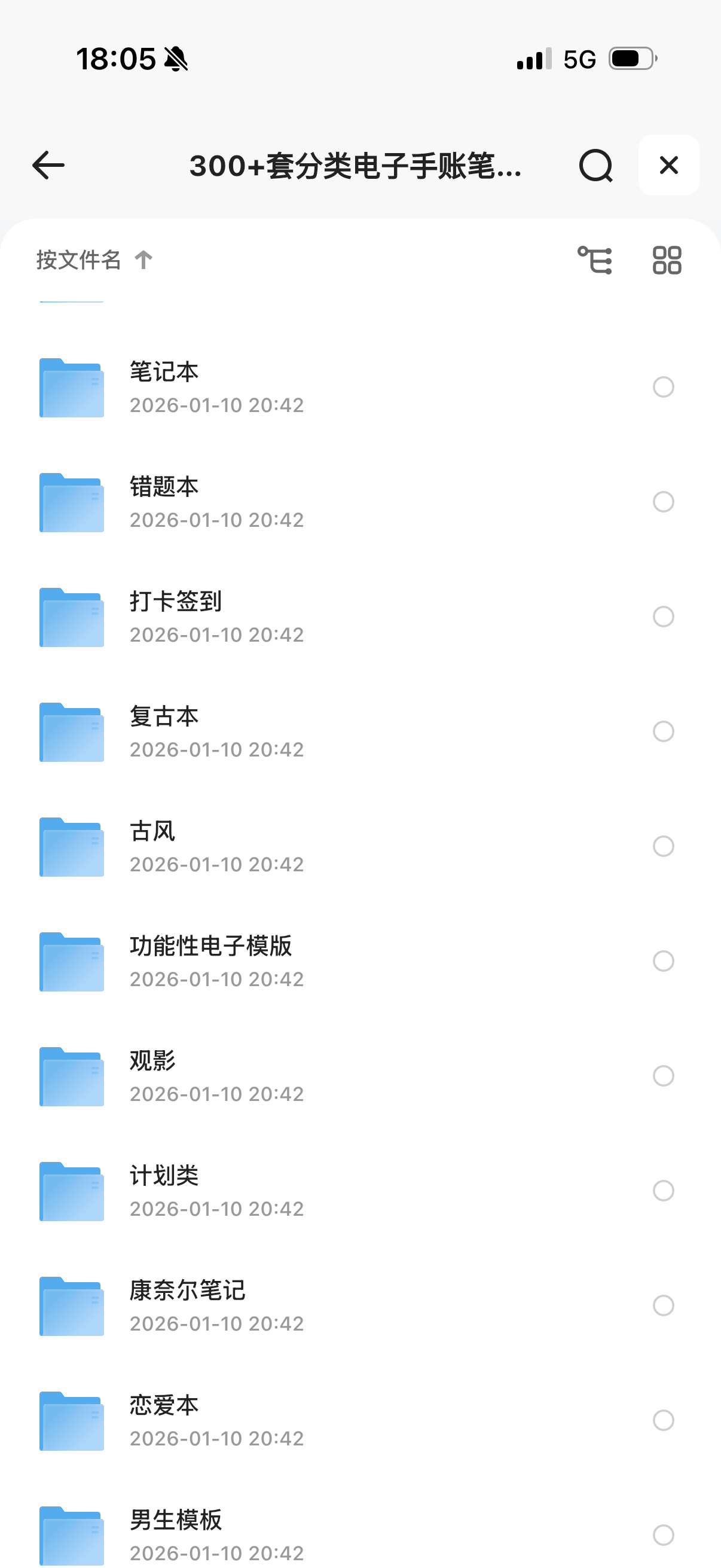
Task: Mark the 古风 folder as selected
Action: (x=663, y=846)
